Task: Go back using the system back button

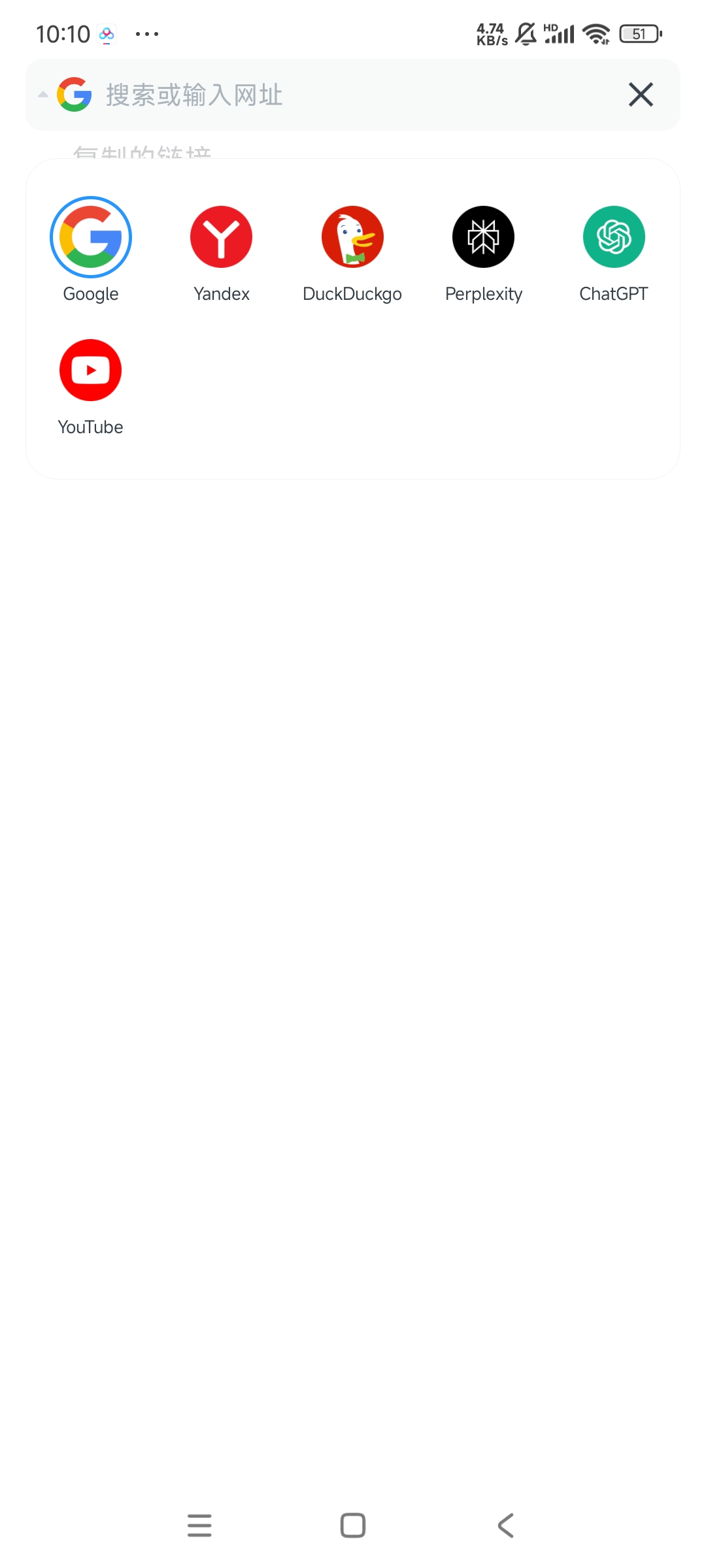Action: pyautogui.click(x=505, y=1526)
